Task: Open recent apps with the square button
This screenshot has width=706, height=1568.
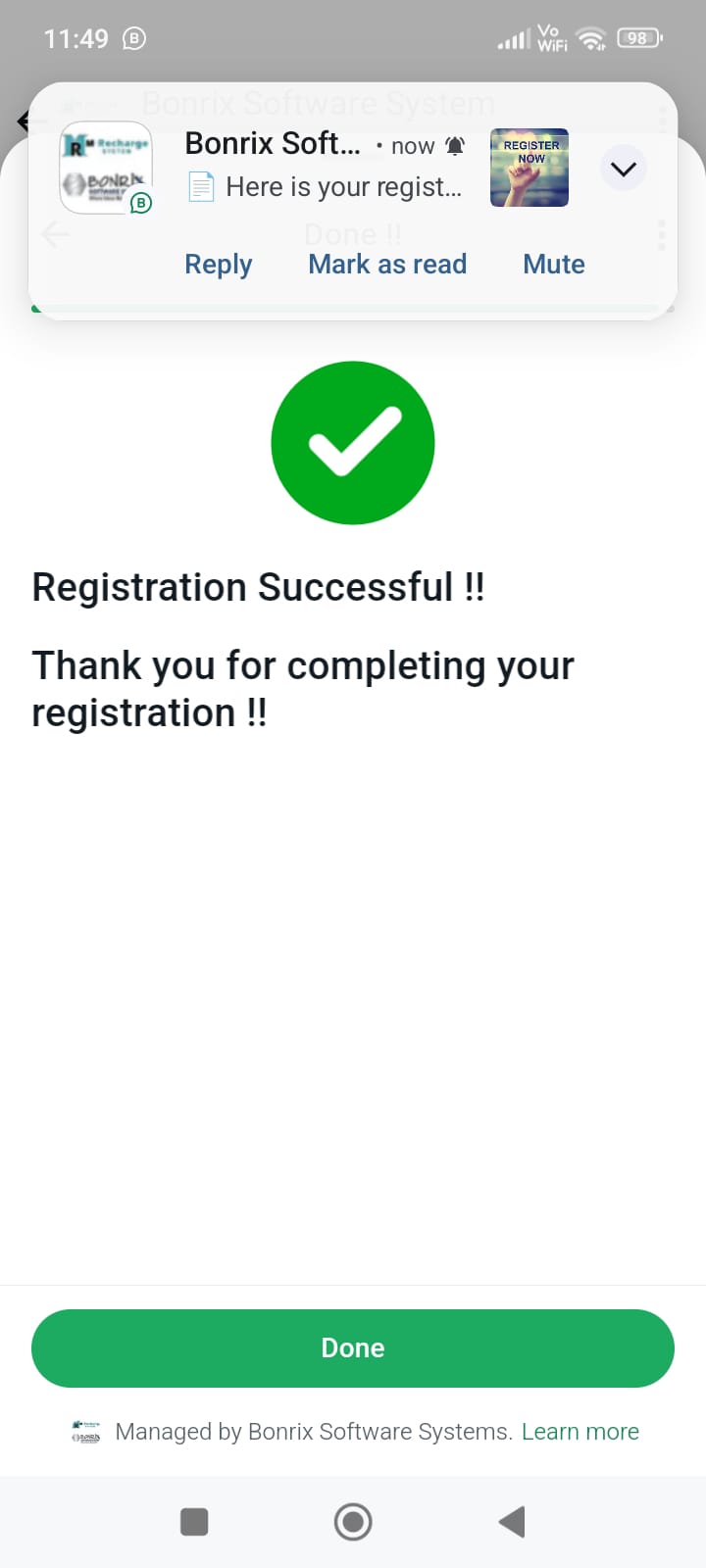Action: click(x=194, y=1522)
